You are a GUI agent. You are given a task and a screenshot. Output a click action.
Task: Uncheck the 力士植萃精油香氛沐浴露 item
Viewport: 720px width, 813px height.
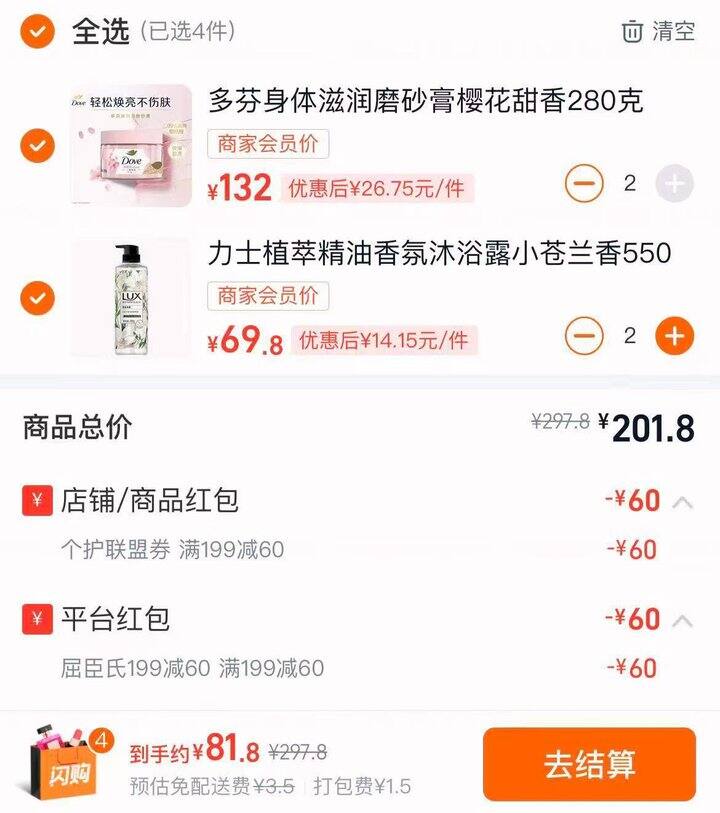coord(38,298)
